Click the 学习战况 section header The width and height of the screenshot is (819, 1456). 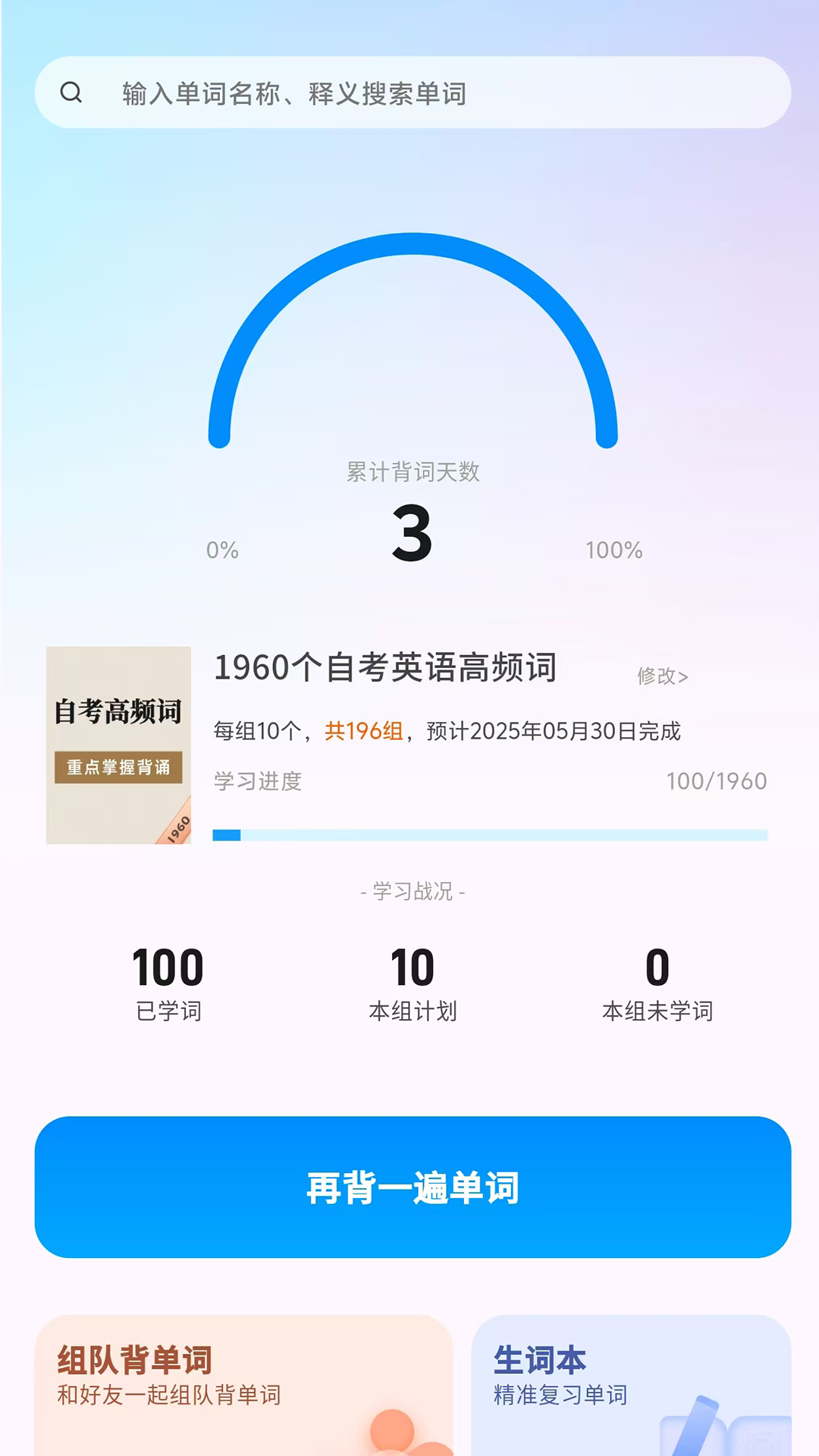(x=413, y=892)
